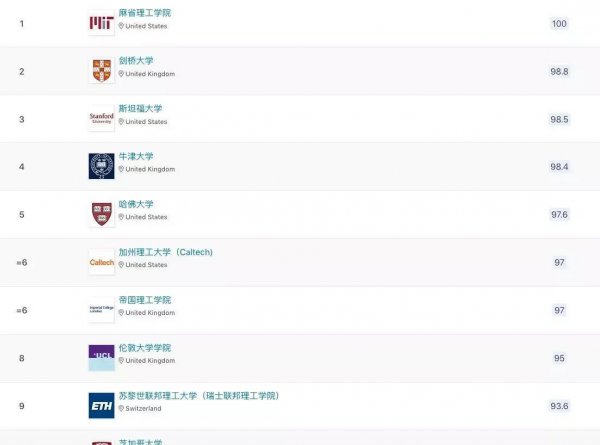Open 加州理工大学（Caltech）details
This screenshot has height=445, width=600.
165,252
